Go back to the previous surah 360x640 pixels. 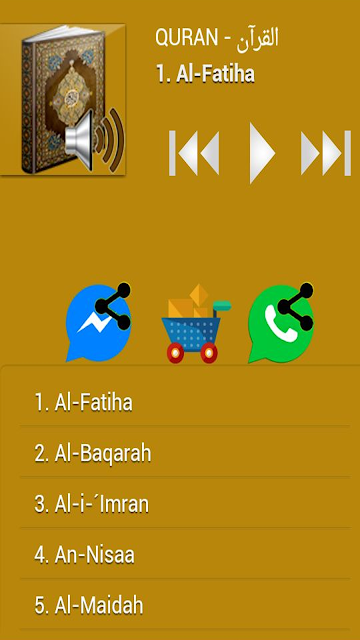[194, 153]
